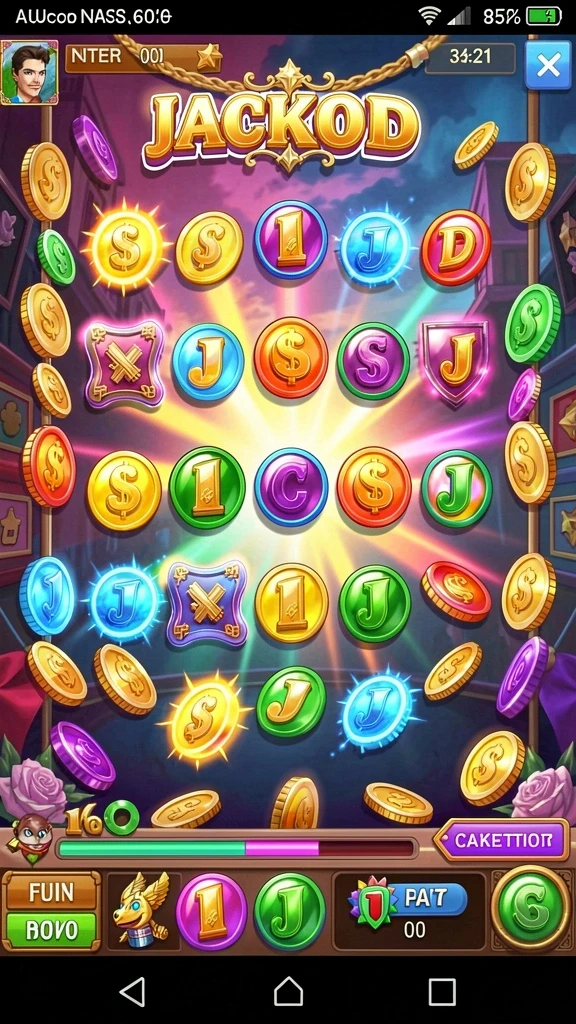The image size is (576, 1024).
Task: Tap the FUIN button
Action: click(52, 891)
